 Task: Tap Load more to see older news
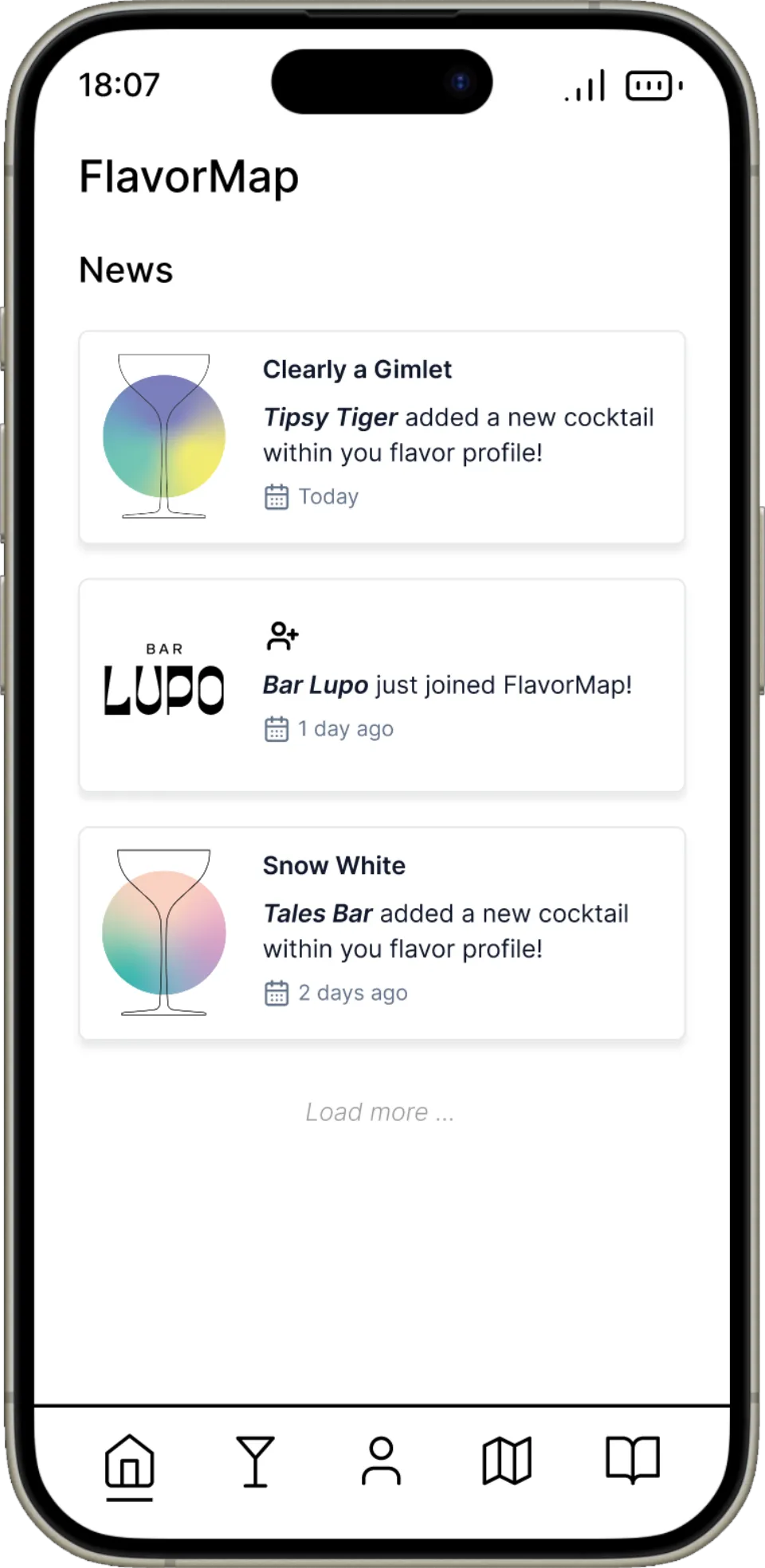380,1112
